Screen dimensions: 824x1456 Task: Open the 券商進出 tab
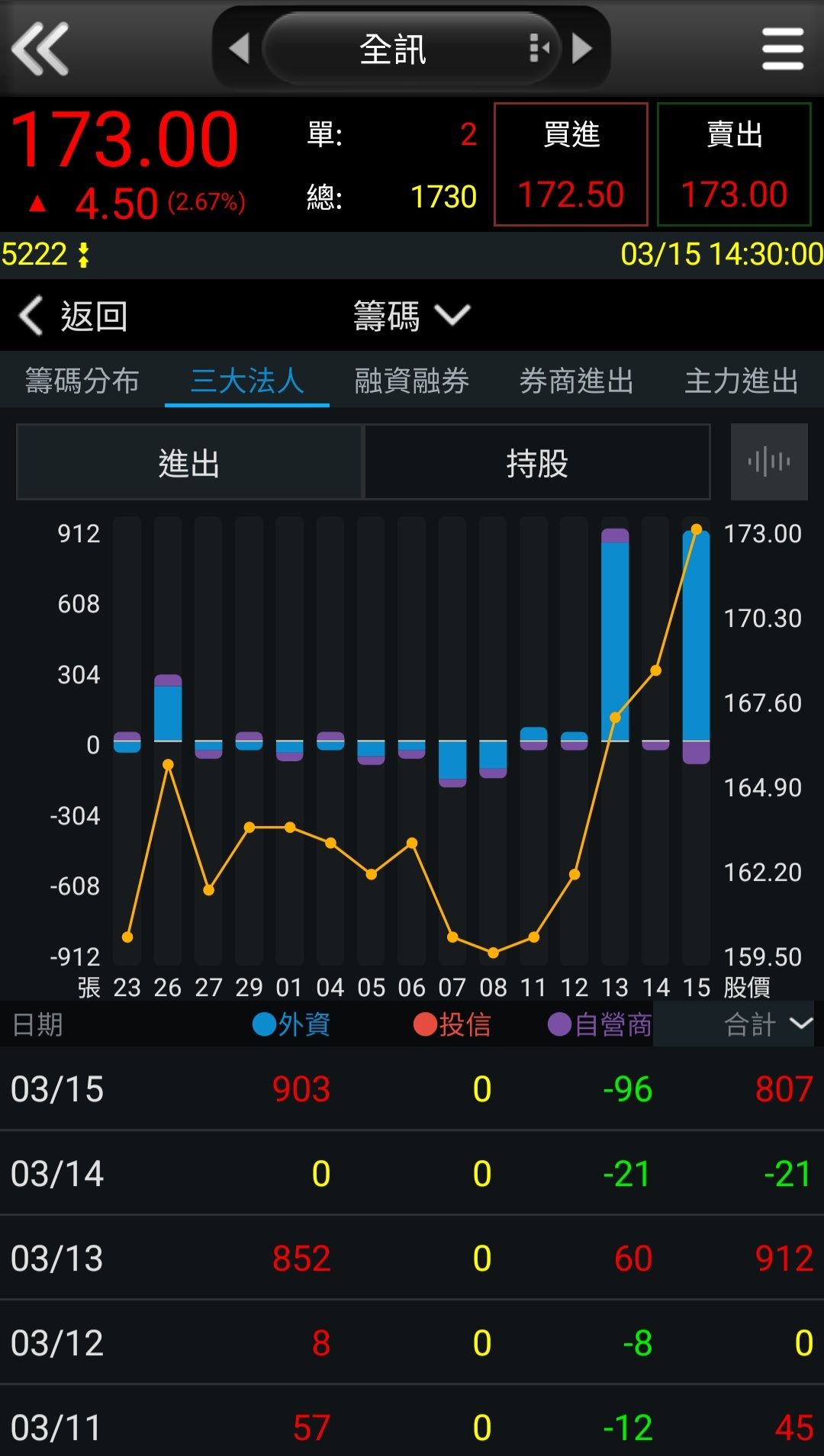click(x=577, y=381)
